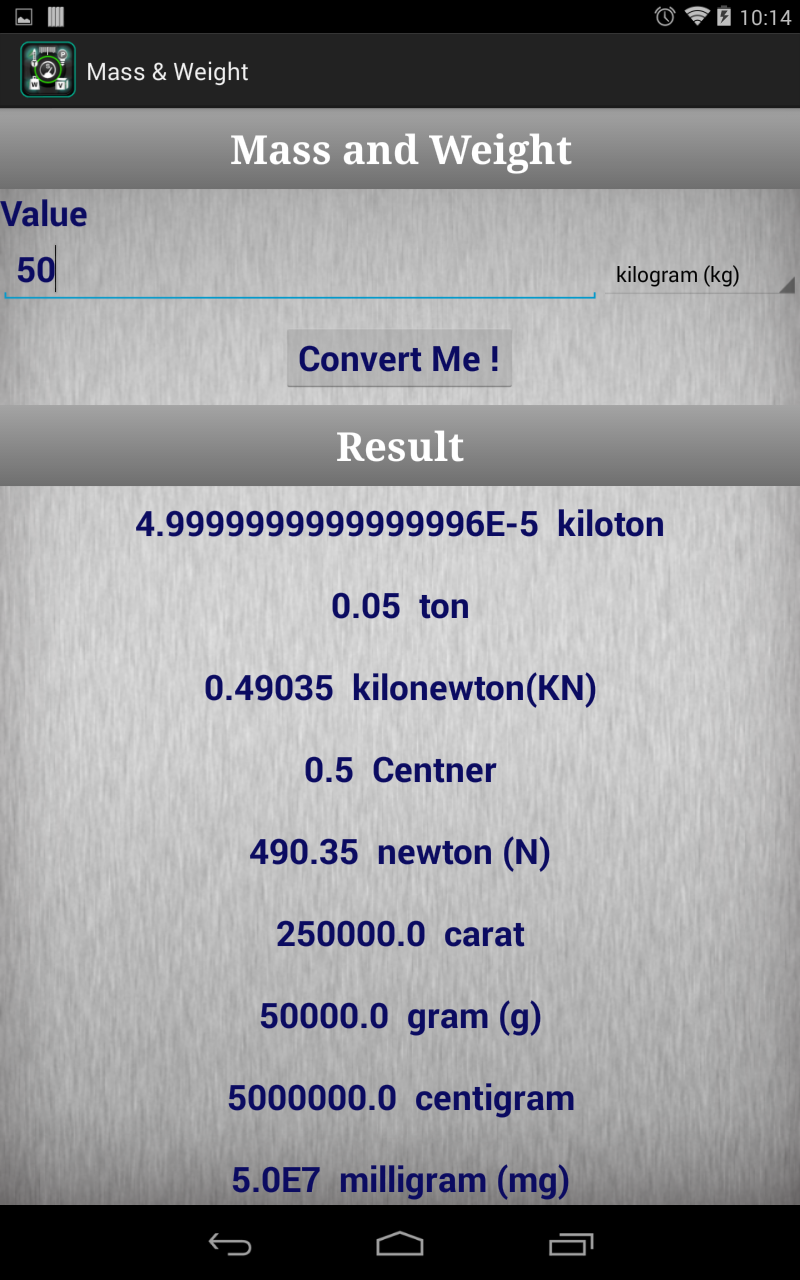Tap the Mass & Weight app icon
This screenshot has width=800, height=1280.
pos(48,70)
